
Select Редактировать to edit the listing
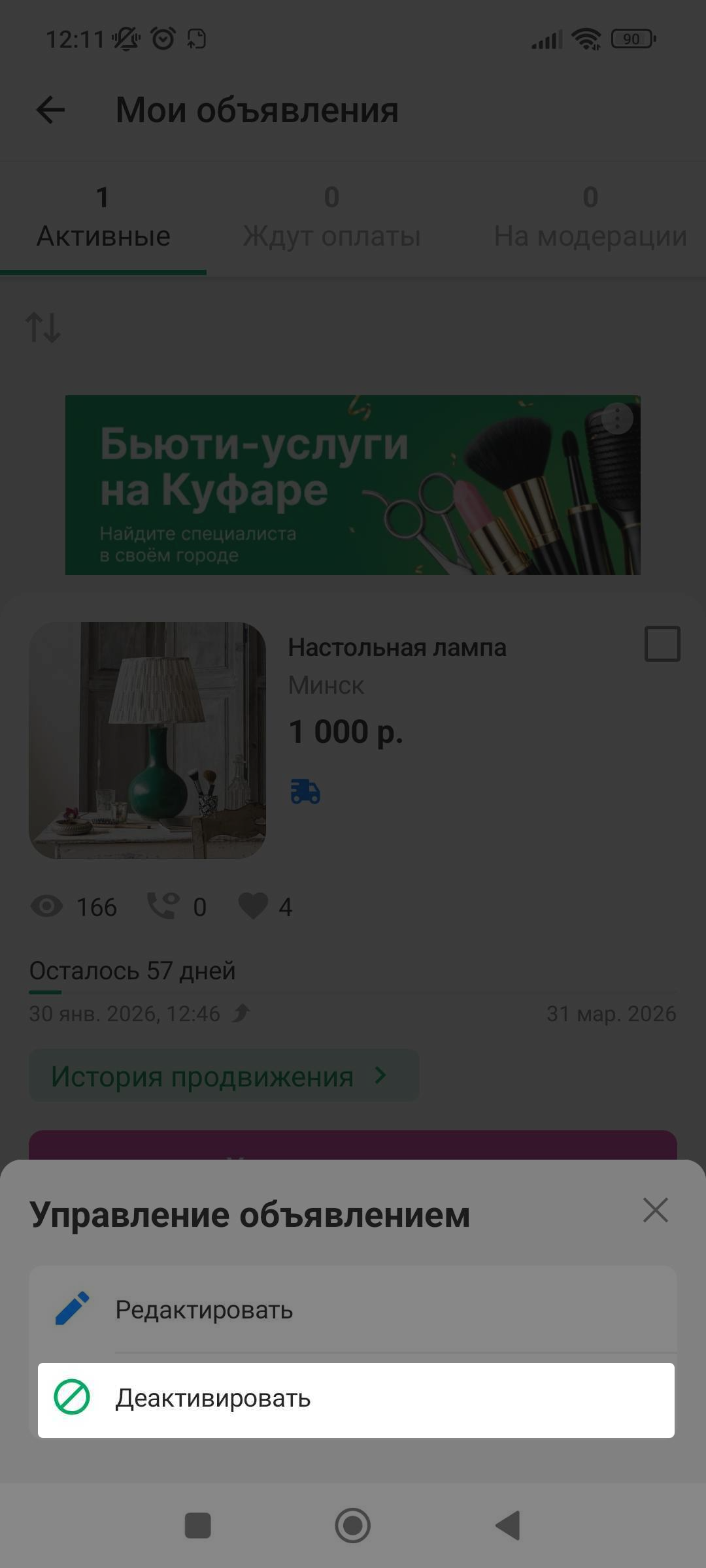353,1310
